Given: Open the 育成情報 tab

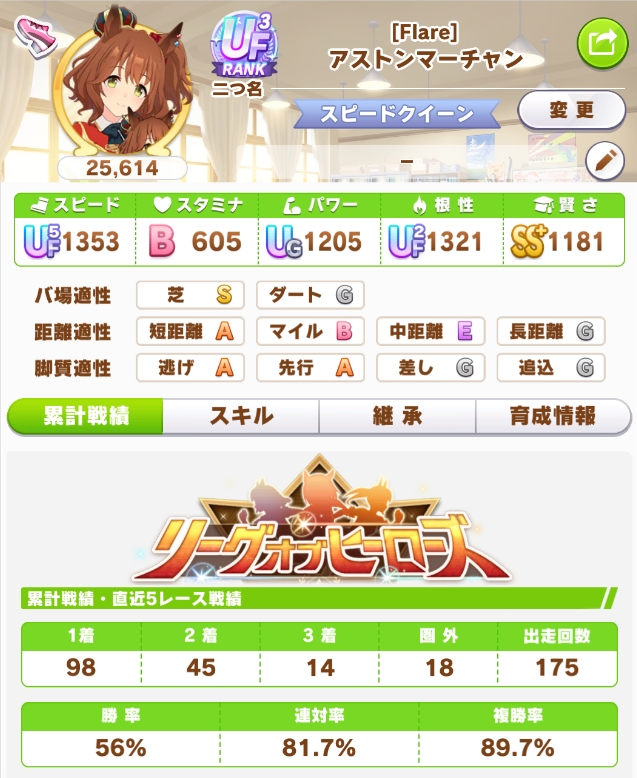Looking at the screenshot, I should pyautogui.click(x=551, y=416).
